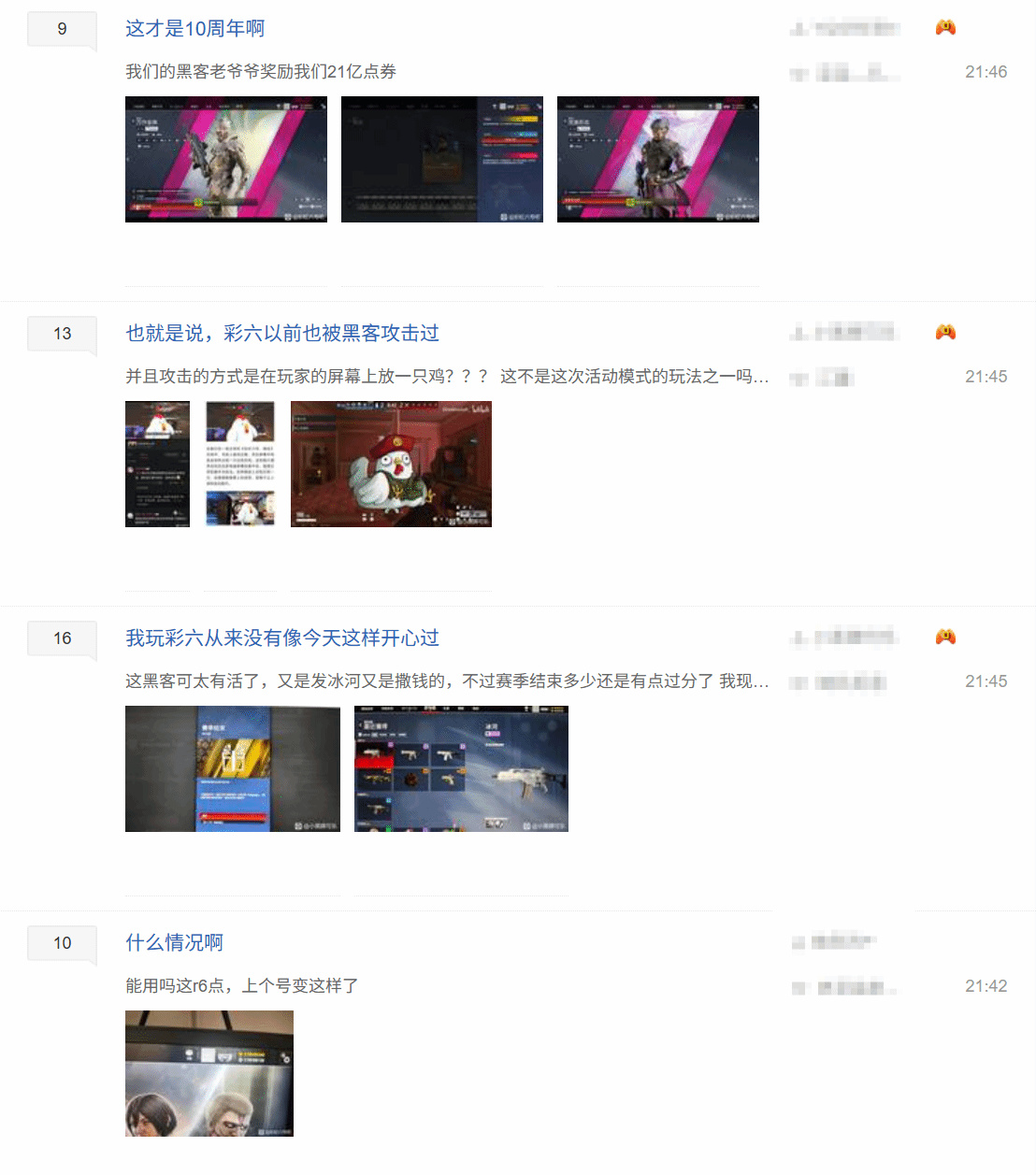The image size is (1036, 1175).
Task: Open thread titled 这才是10周年啊
Action: coord(194,29)
